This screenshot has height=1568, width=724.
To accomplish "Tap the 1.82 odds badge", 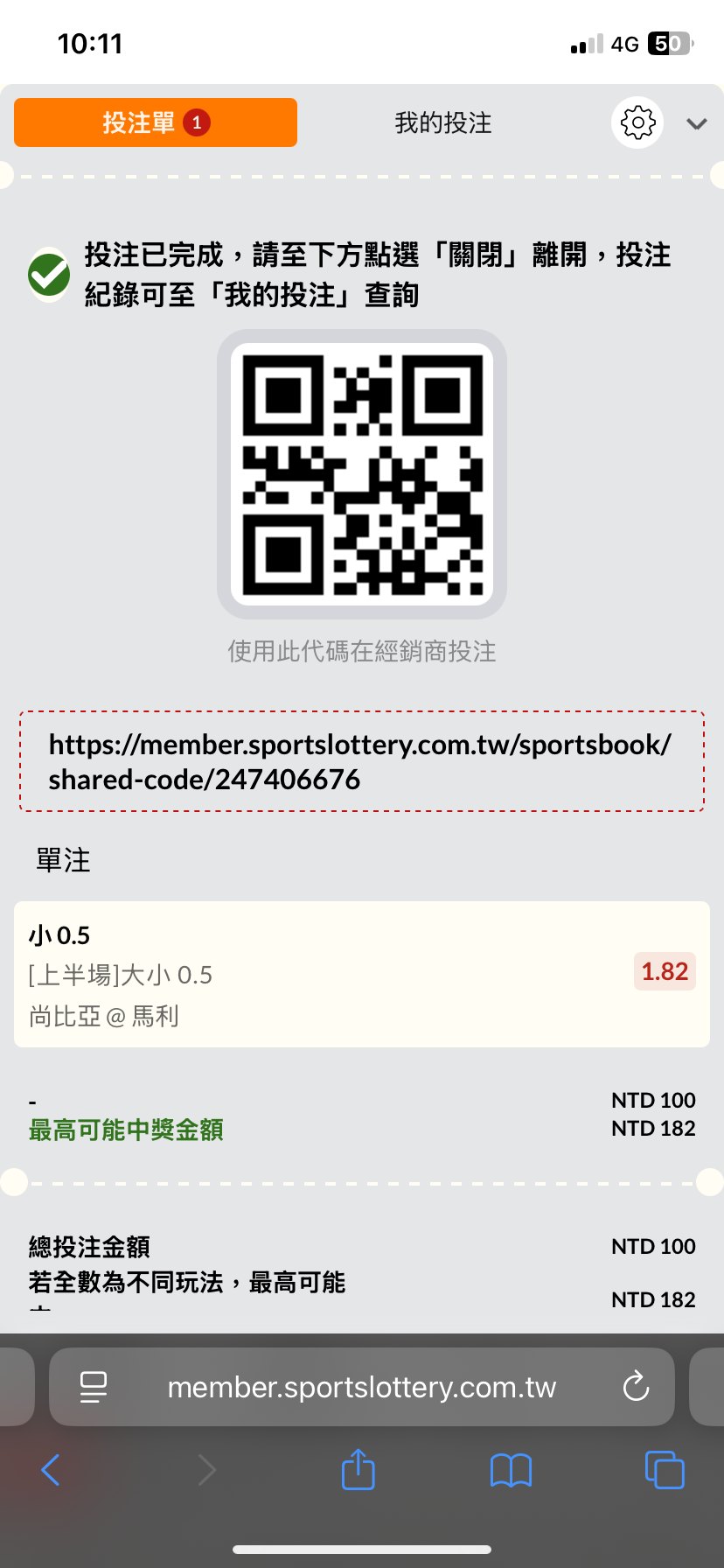I will click(665, 971).
